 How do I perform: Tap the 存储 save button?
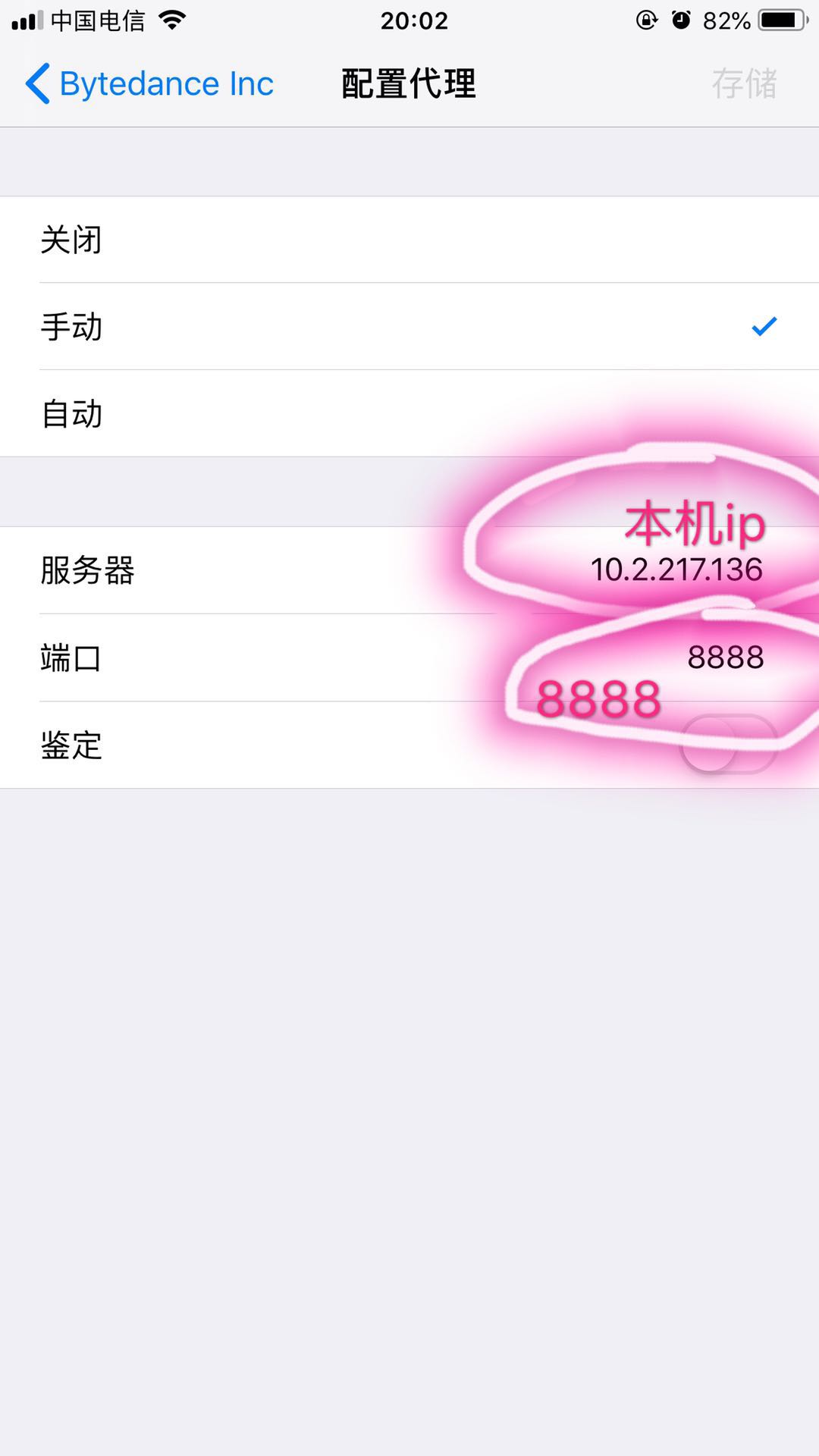(744, 83)
